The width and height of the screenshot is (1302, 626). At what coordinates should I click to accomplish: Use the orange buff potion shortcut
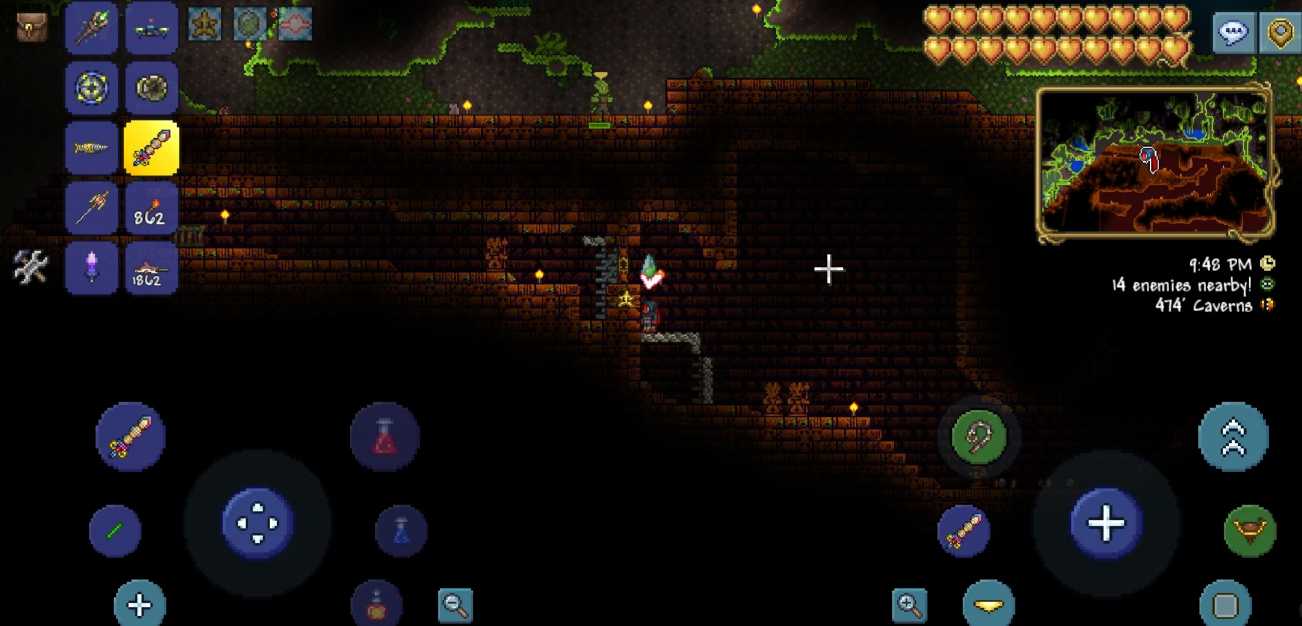377,604
